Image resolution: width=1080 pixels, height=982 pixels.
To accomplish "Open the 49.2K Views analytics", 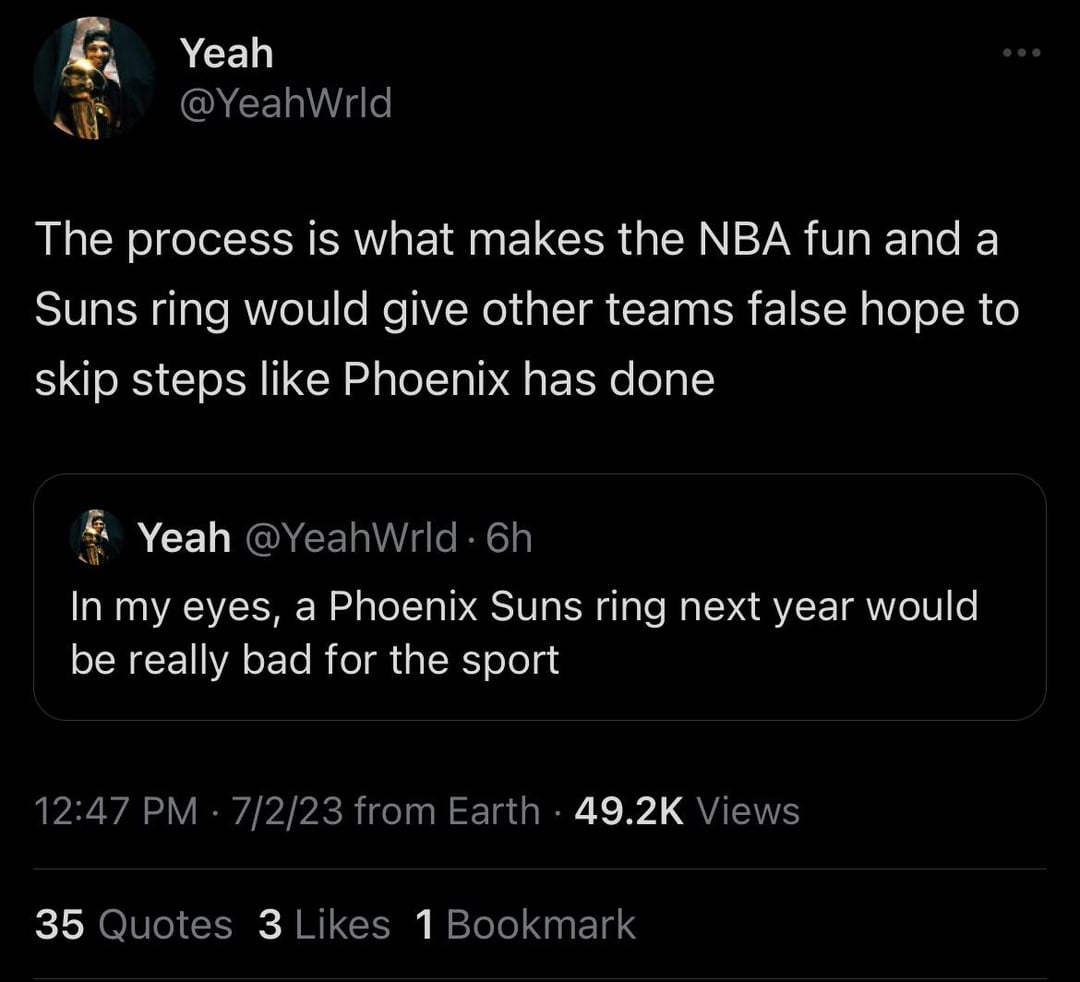I will click(687, 810).
